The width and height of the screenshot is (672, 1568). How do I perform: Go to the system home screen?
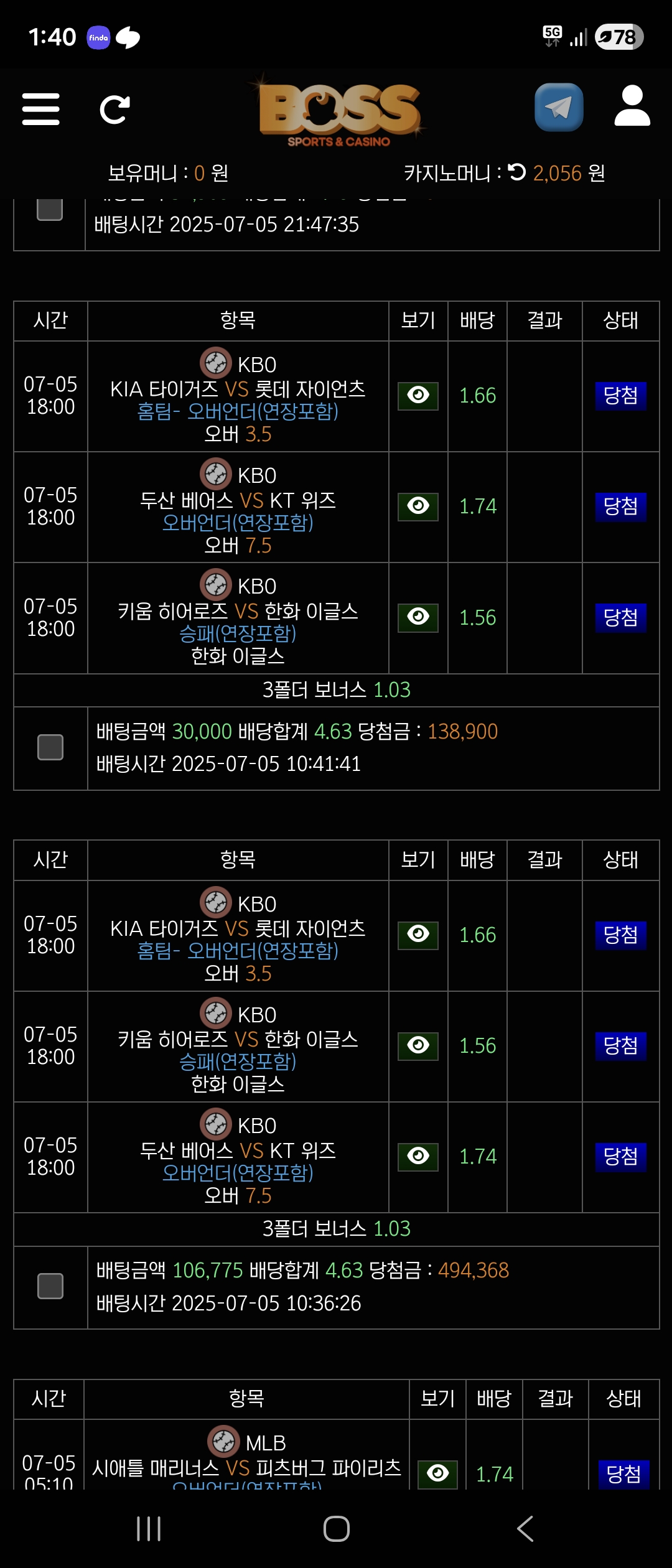pos(336,1528)
